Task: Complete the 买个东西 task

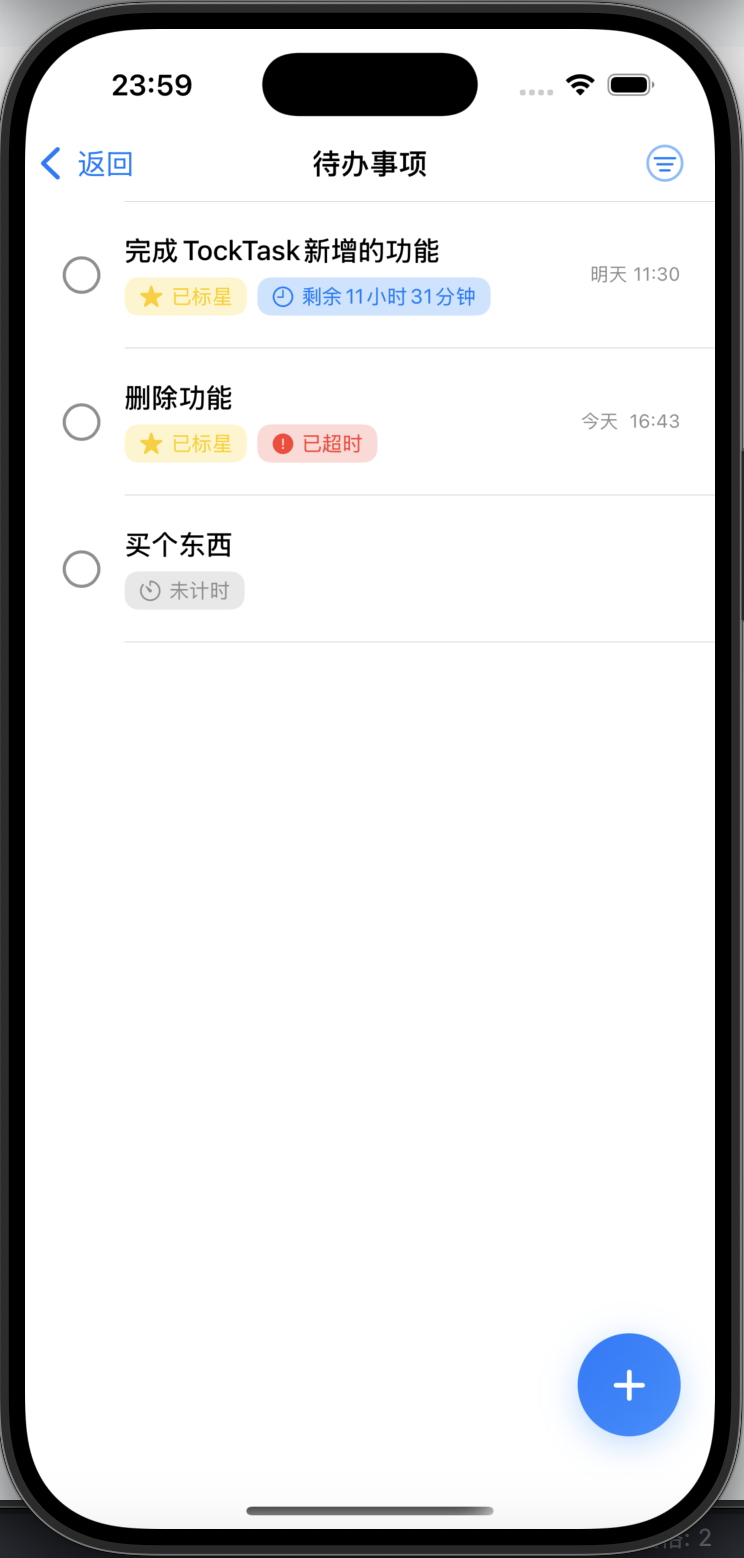Action: pos(81,569)
